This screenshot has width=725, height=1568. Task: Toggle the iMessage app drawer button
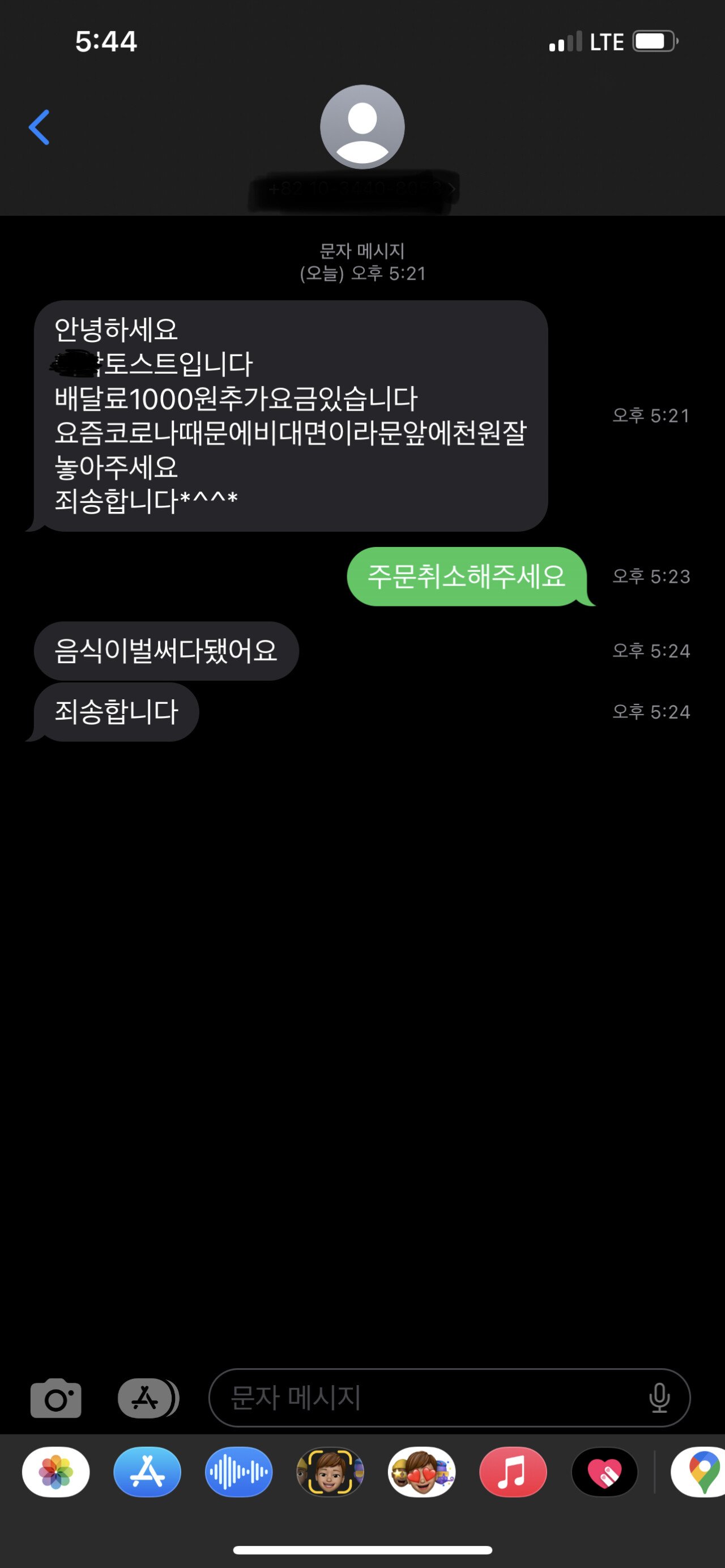(x=146, y=1398)
